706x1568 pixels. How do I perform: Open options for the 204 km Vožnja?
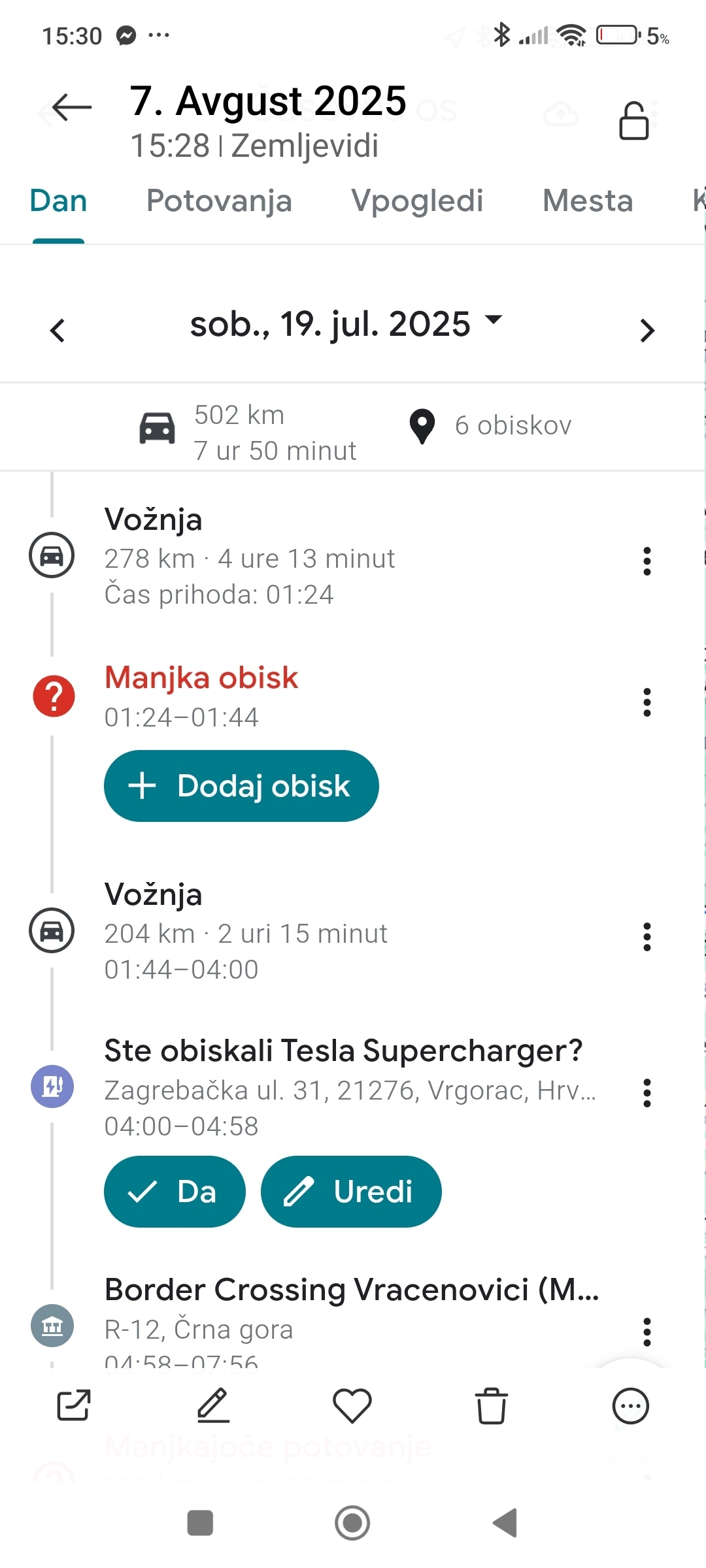point(647,937)
